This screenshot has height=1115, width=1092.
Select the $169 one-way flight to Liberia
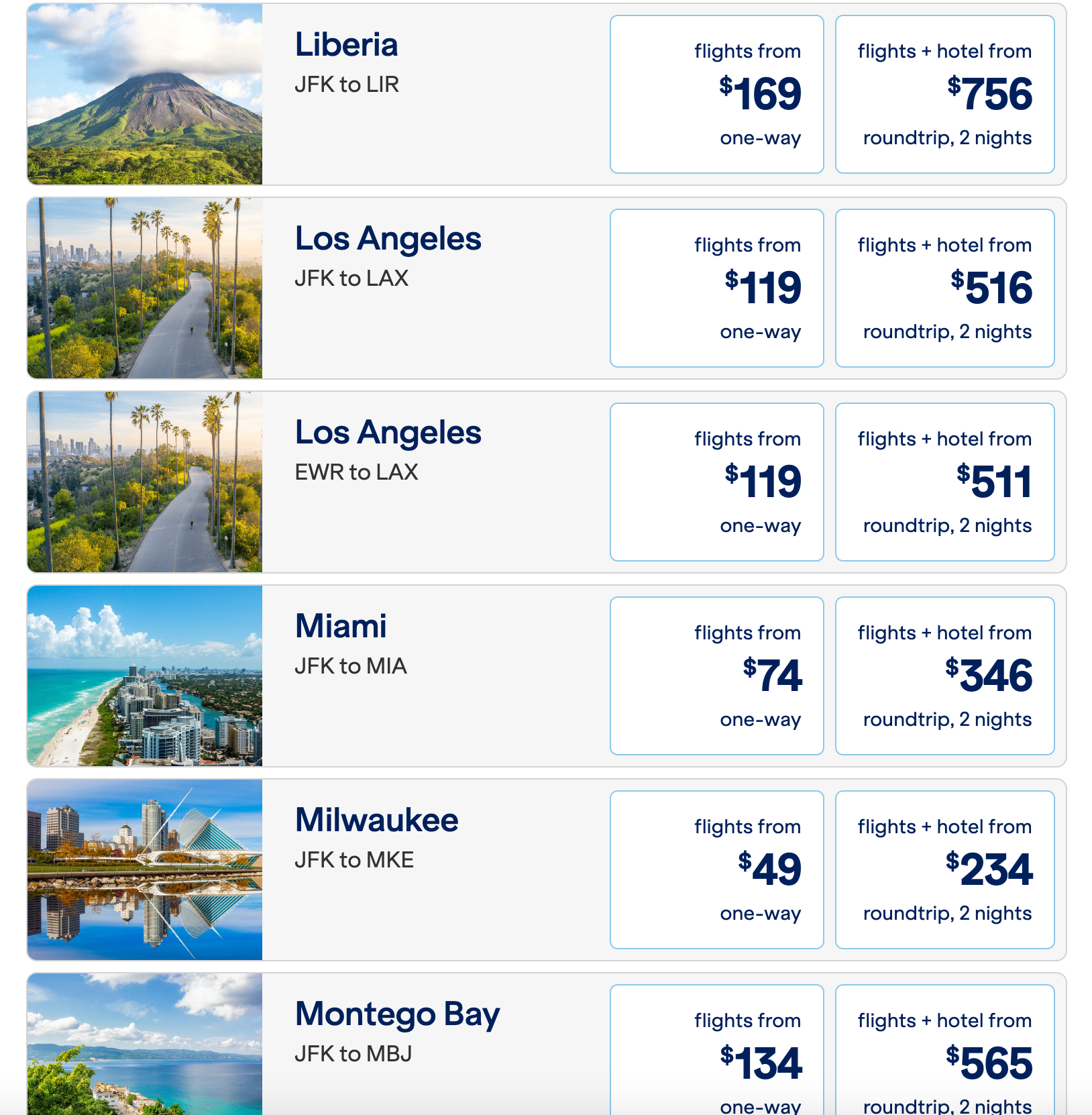coord(716,94)
